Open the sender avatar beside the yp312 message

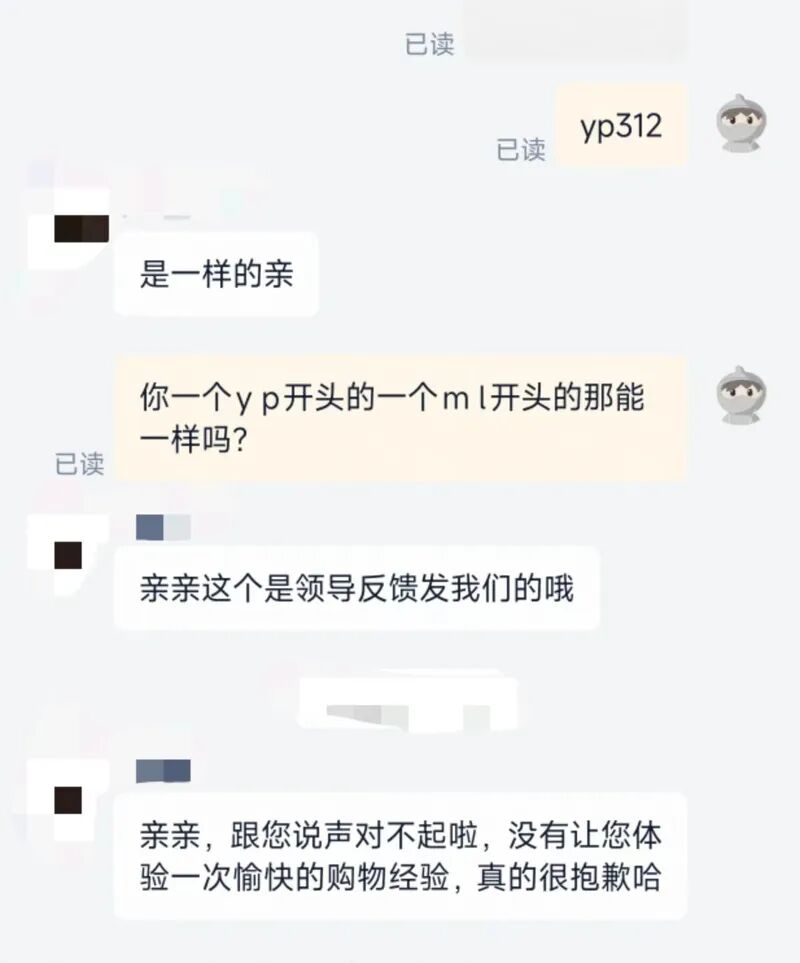[743, 122]
